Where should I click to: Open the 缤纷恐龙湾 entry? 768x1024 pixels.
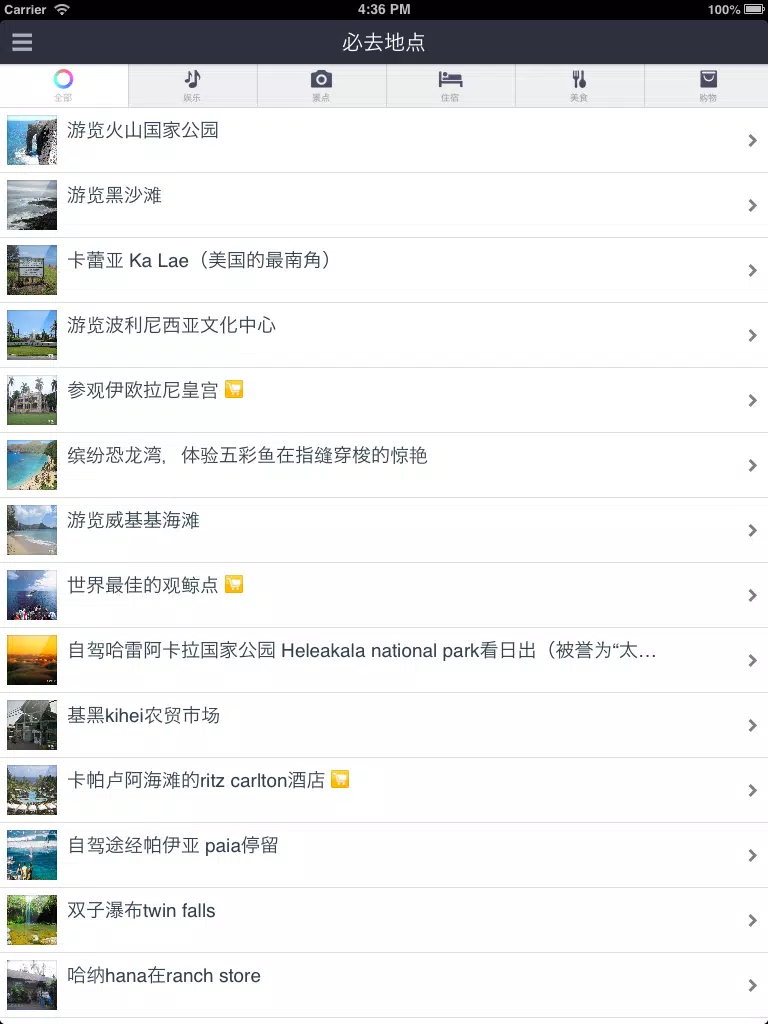[x=384, y=465]
